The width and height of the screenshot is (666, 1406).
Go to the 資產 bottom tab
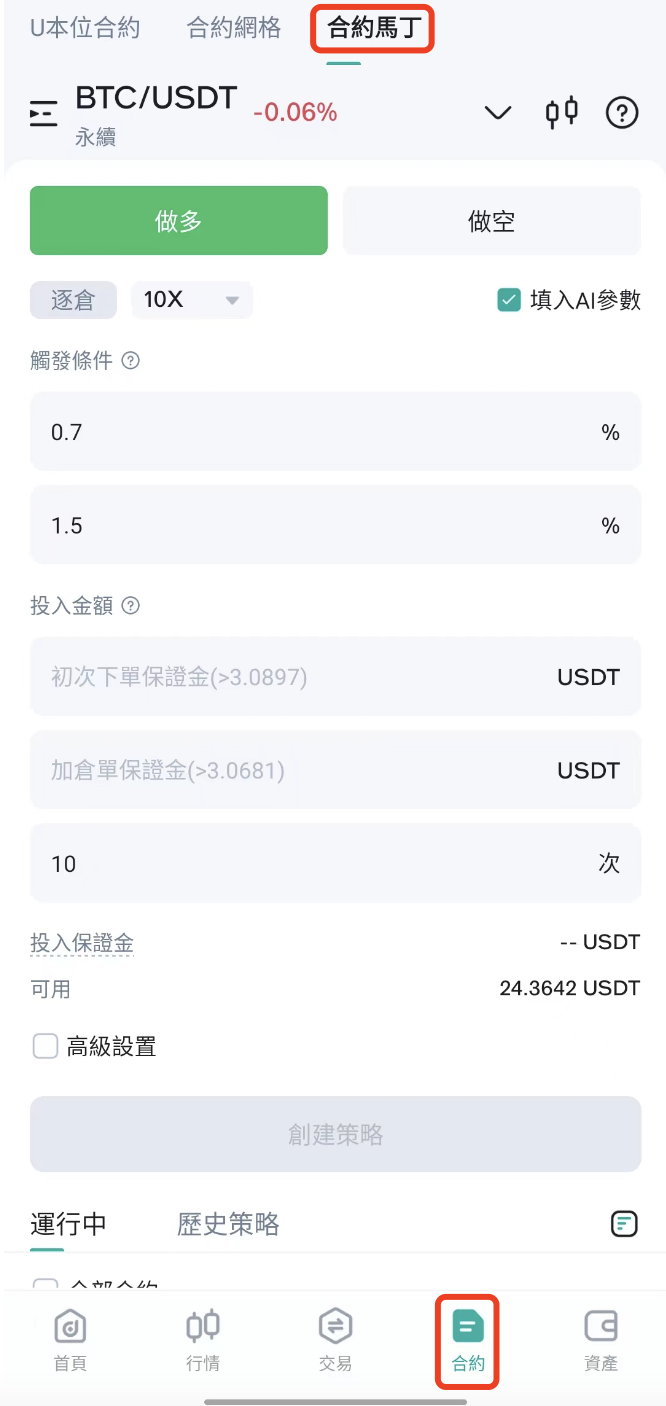coord(600,1340)
